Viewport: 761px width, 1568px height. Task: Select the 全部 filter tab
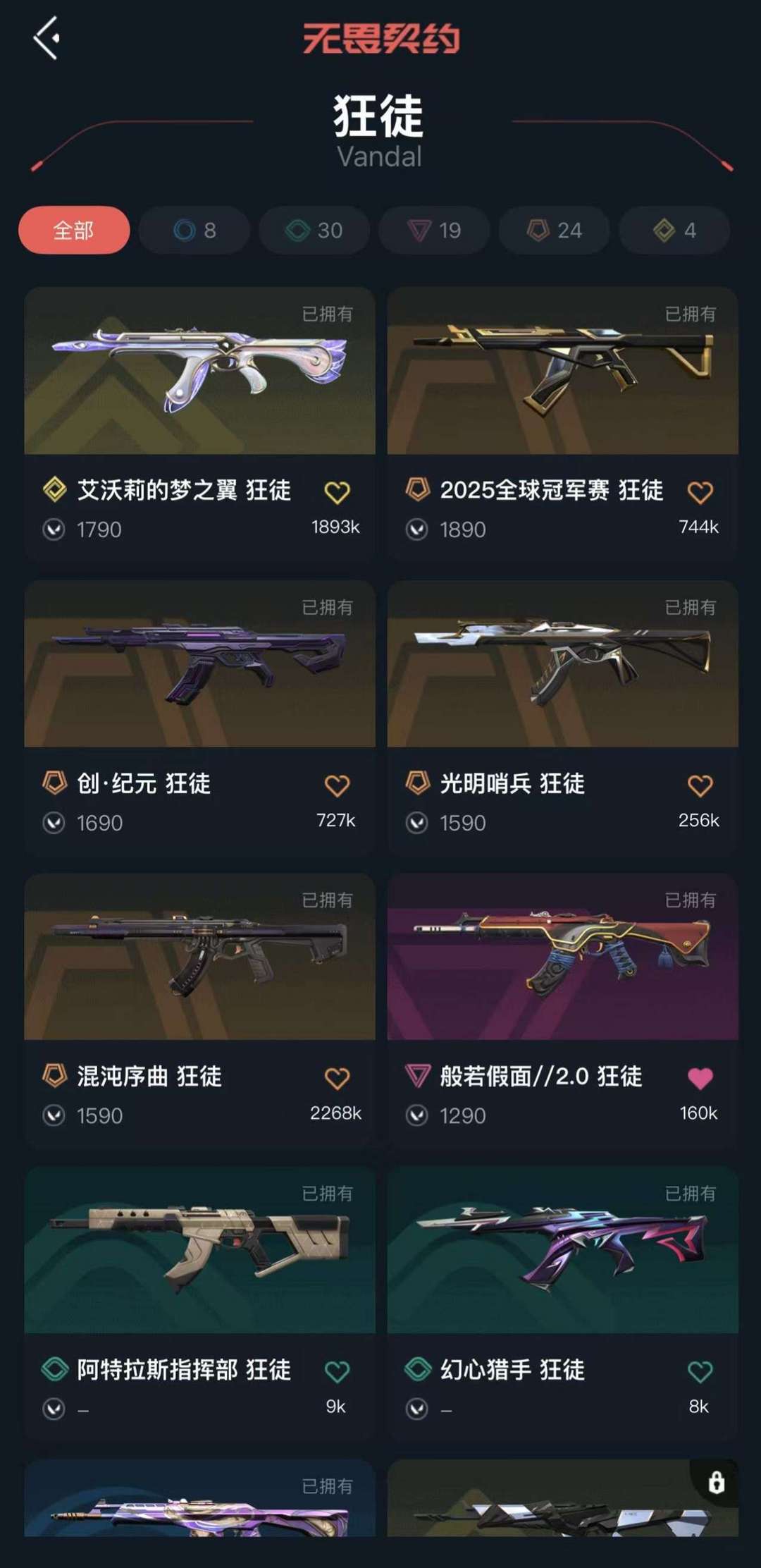click(x=74, y=230)
